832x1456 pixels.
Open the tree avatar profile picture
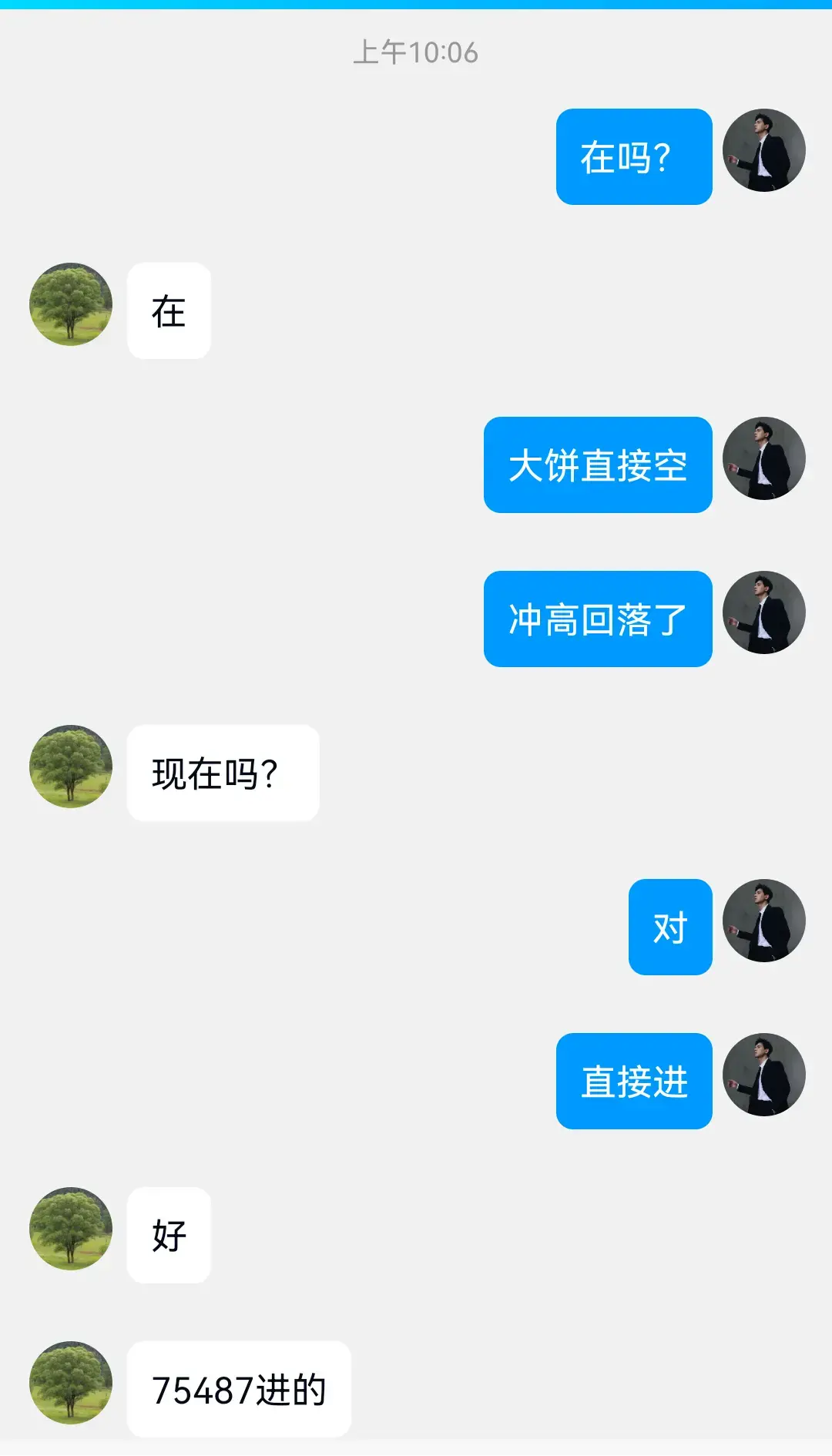(70, 304)
